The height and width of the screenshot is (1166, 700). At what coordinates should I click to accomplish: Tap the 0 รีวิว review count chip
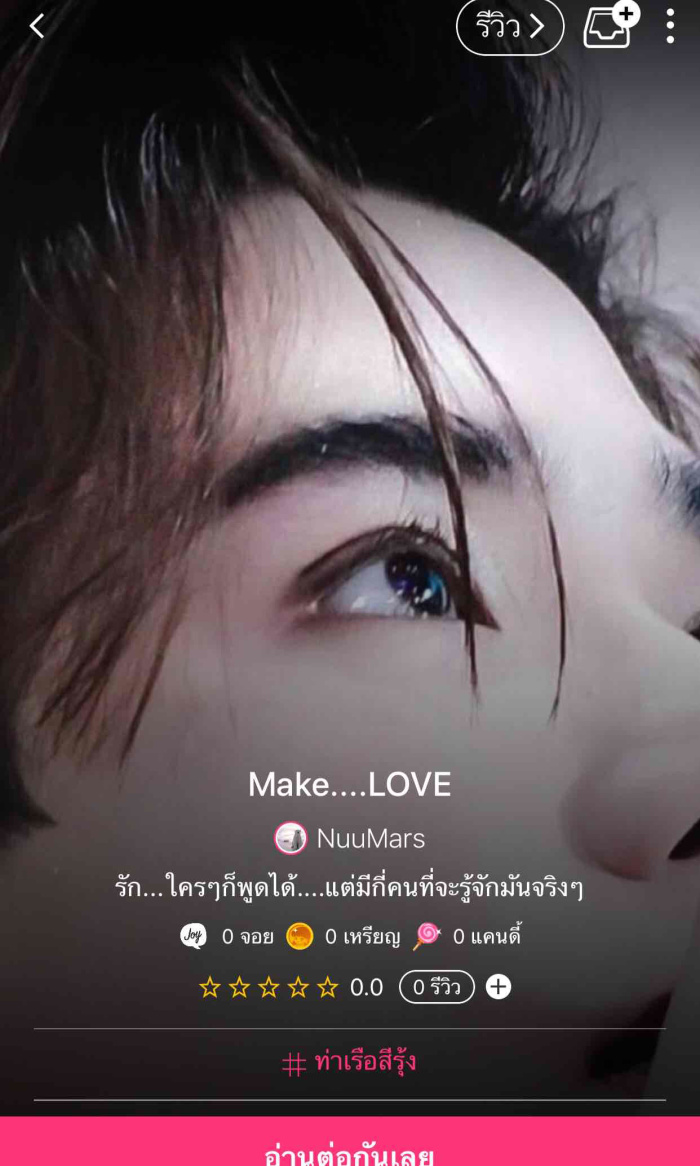pyautogui.click(x=437, y=987)
